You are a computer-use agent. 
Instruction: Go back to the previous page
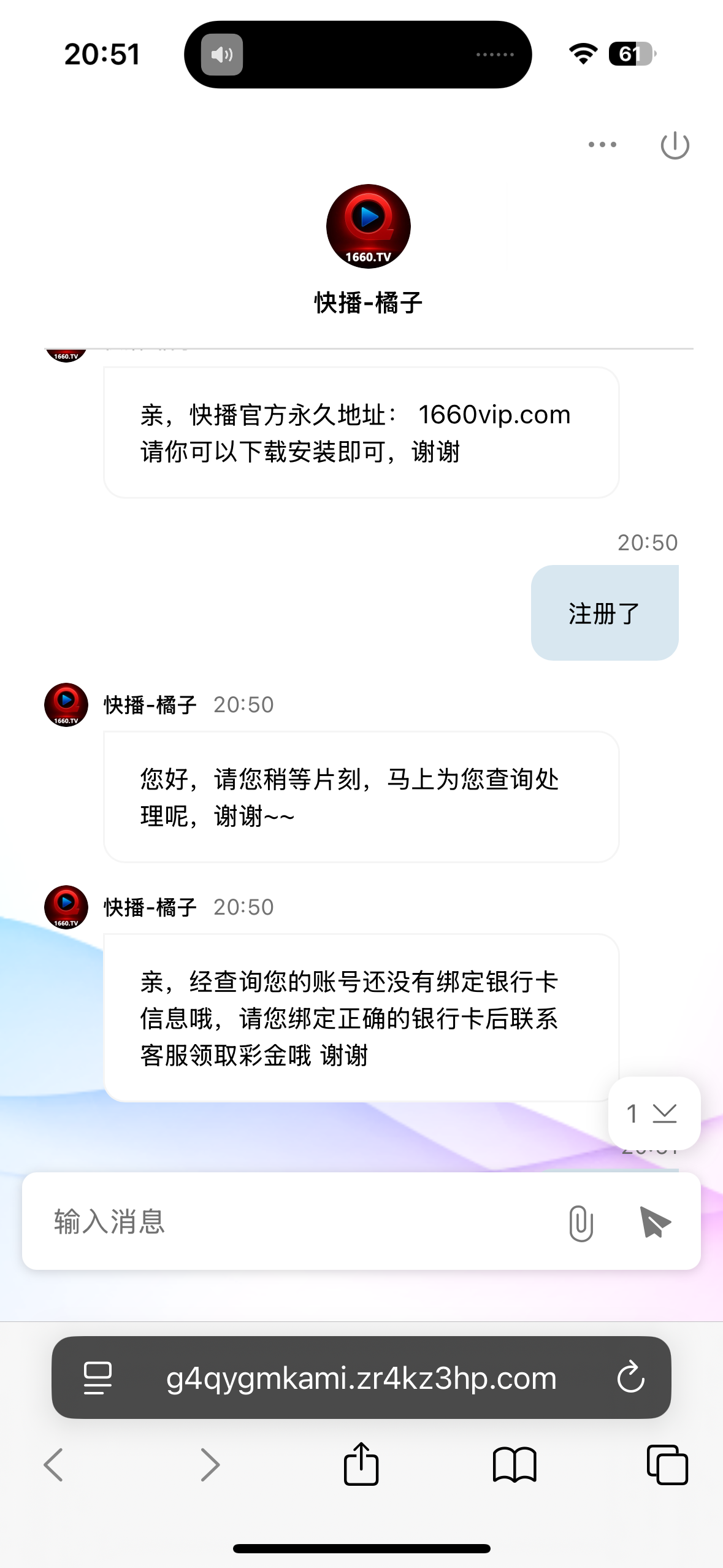tap(54, 1465)
